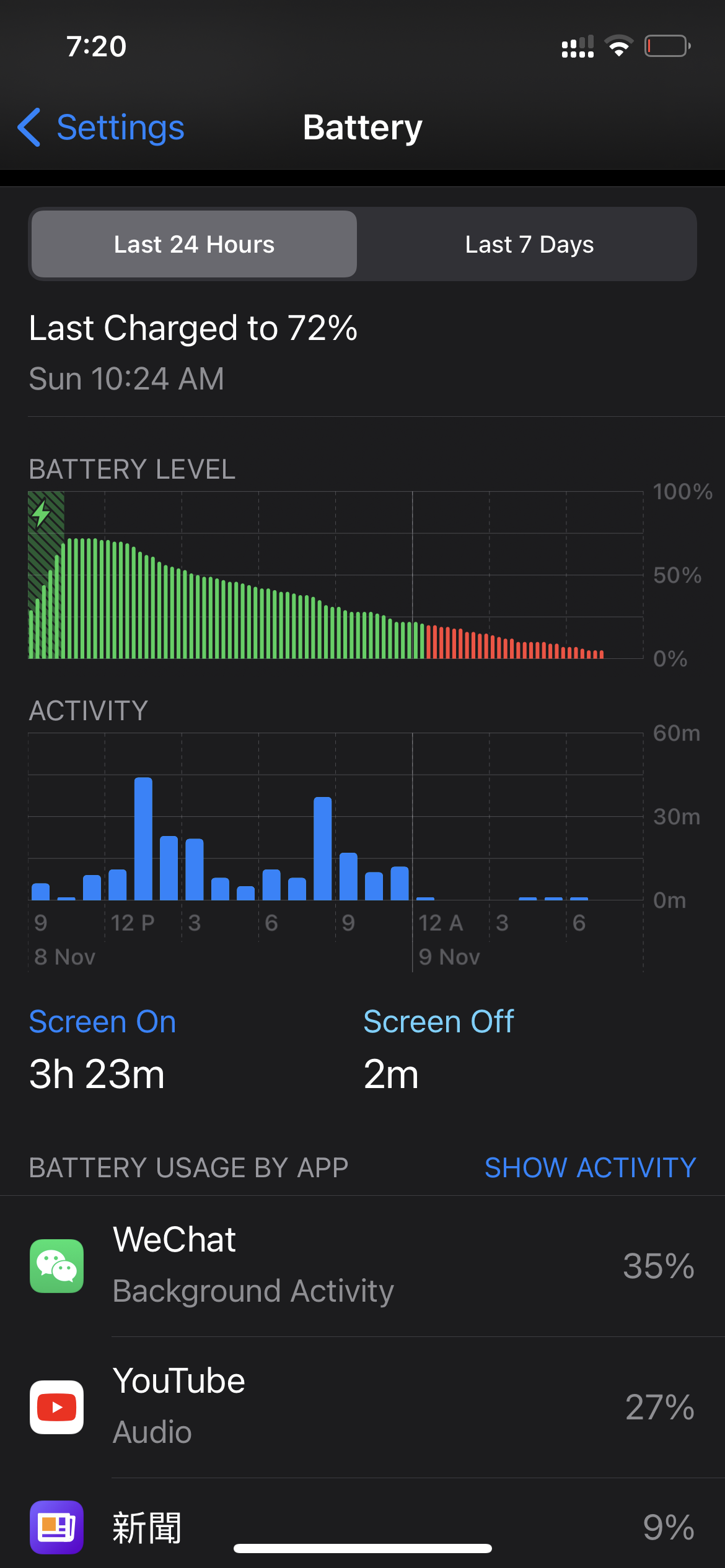Tap the YouTube app icon

(x=56, y=1406)
